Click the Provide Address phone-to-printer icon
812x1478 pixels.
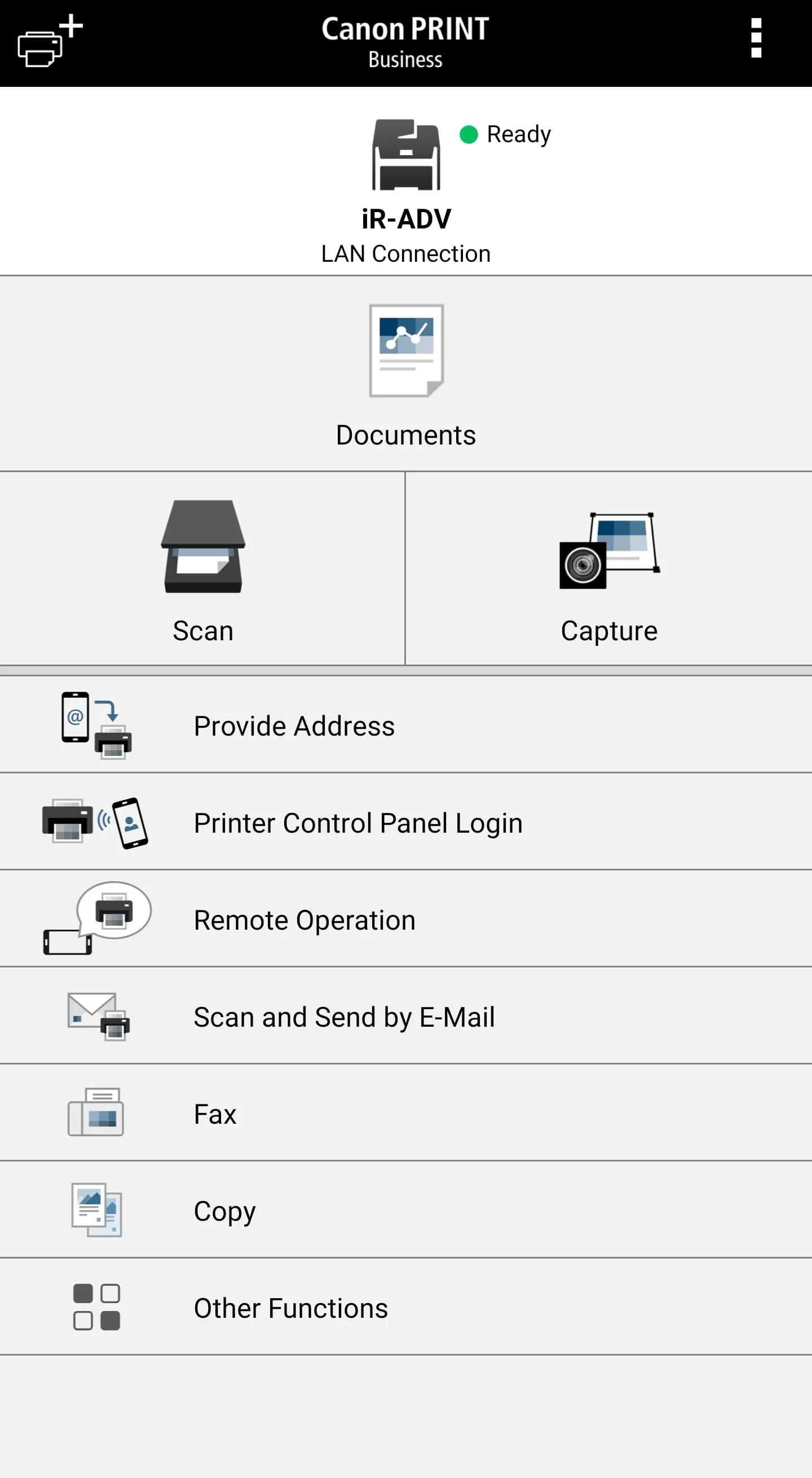(96, 725)
